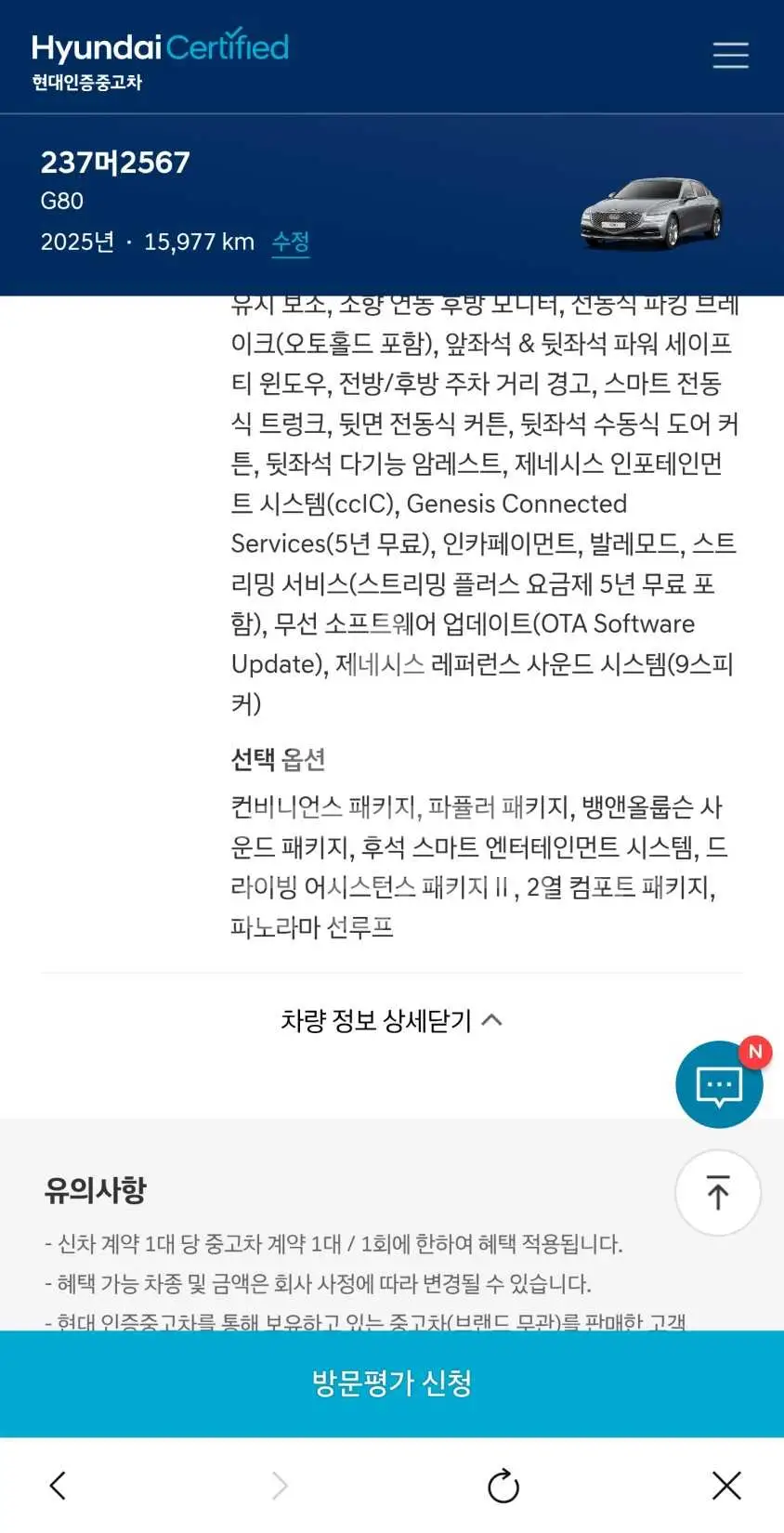Collapse 차량 정보 상세닫기 section
This screenshot has width=784, height=1533.
[392, 1020]
